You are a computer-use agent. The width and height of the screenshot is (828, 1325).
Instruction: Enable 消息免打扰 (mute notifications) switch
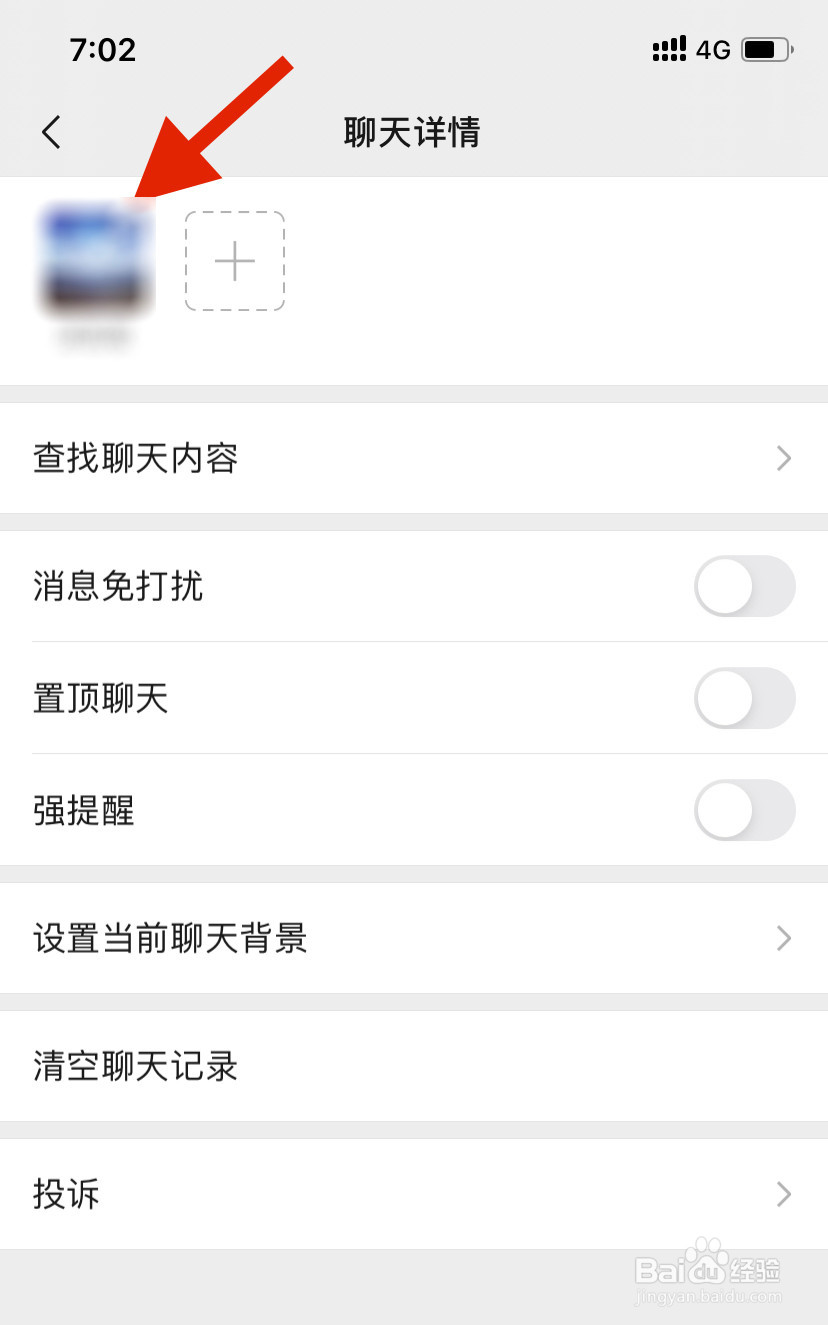pyautogui.click(x=744, y=587)
